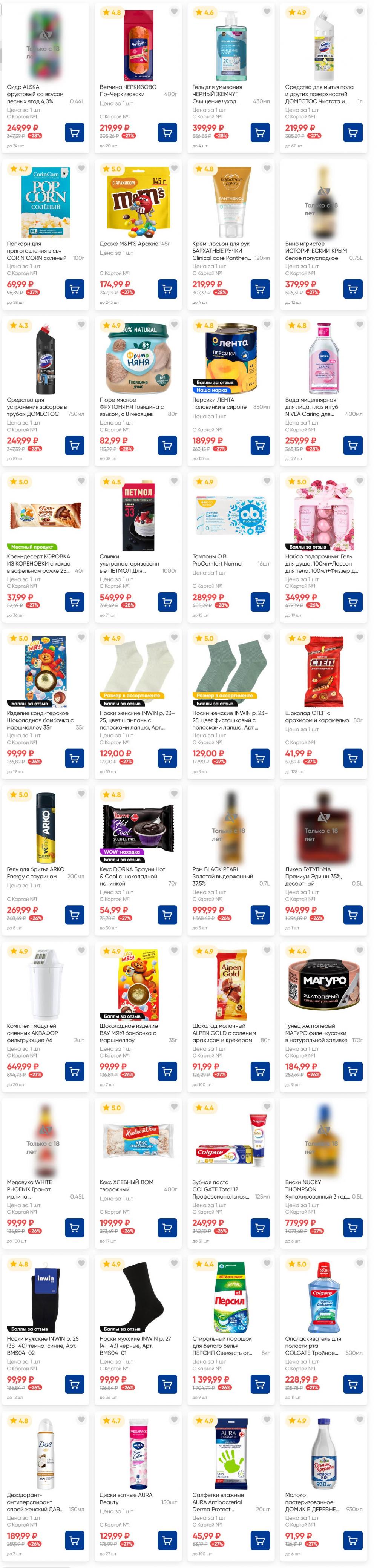Add ДОМИК В ДЕРЕВНЕ milk to cart
This screenshot has width=377, height=1568.
tap(352, 1540)
